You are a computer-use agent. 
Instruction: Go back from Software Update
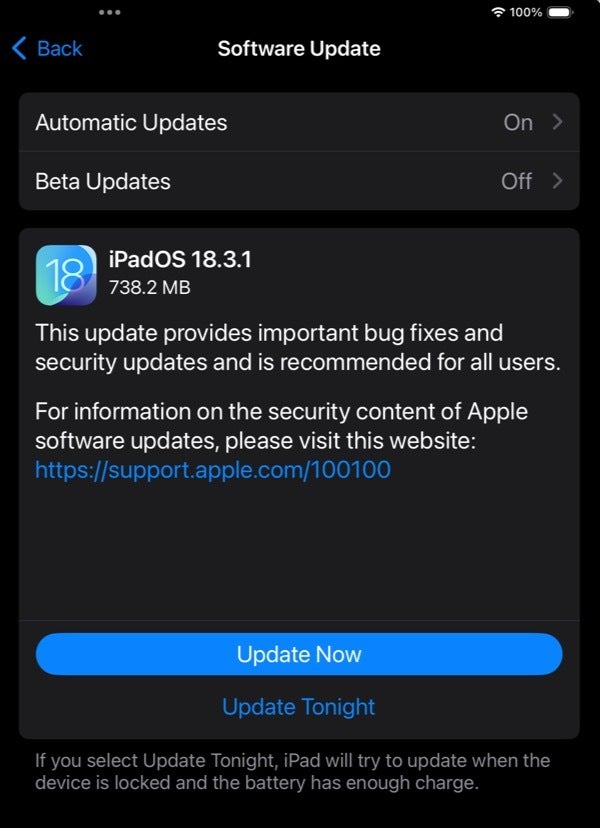pyautogui.click(x=47, y=48)
